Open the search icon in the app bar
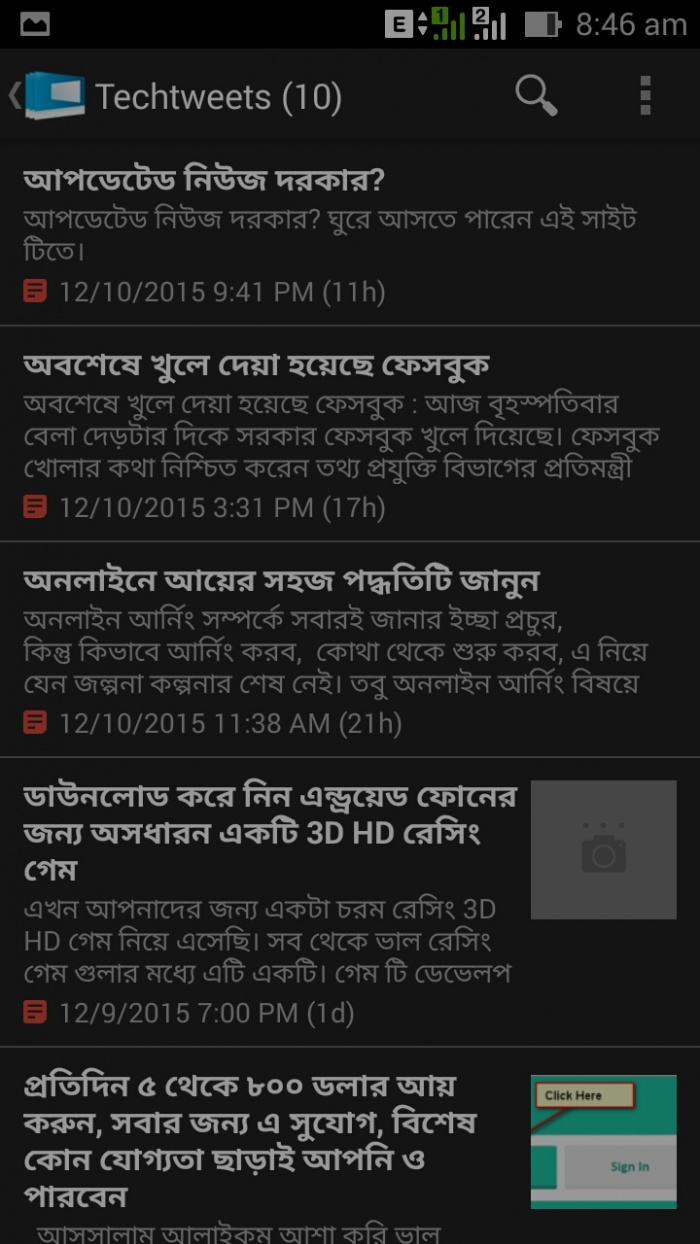Screen dimensions: 700x1244 coord(536,96)
